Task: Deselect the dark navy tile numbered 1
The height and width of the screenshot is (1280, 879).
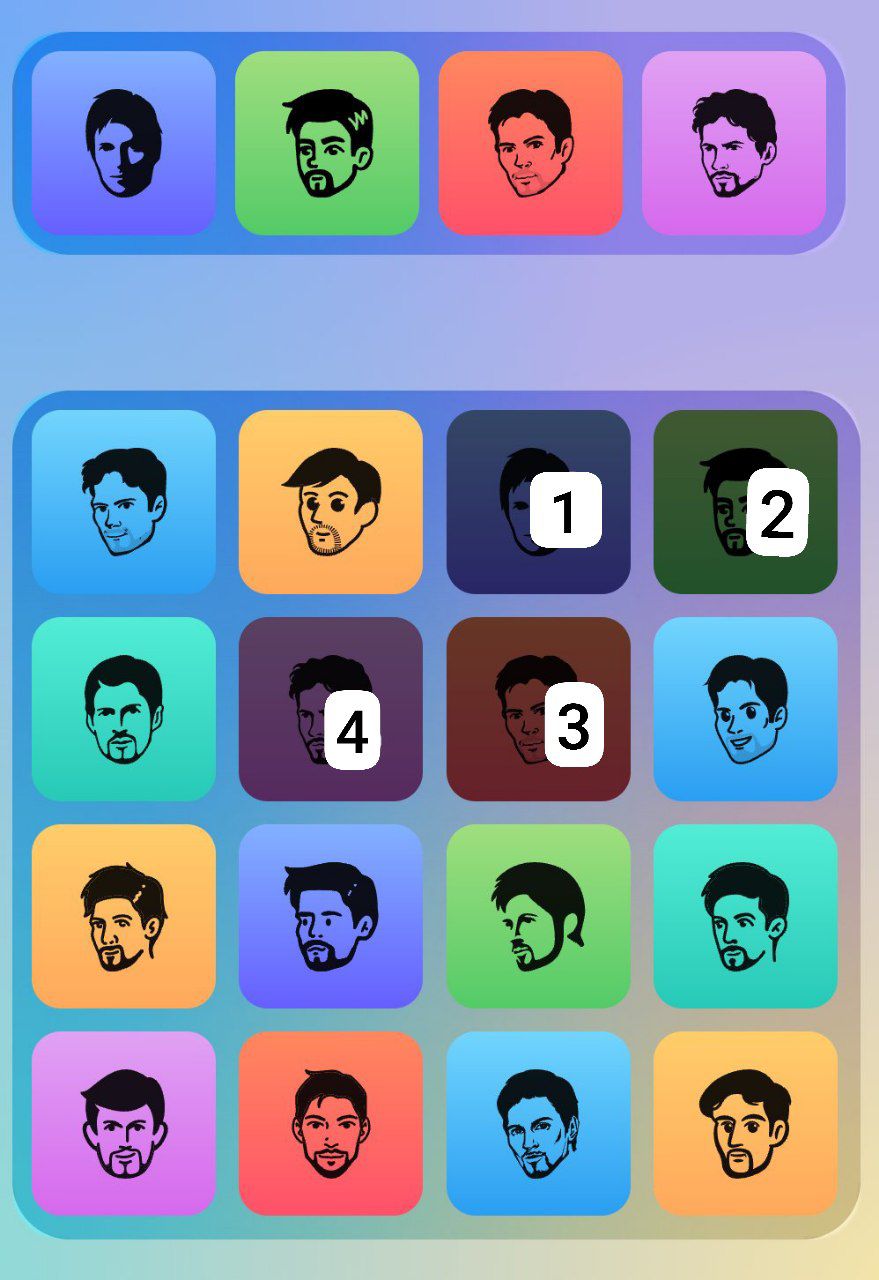Action: (x=538, y=502)
